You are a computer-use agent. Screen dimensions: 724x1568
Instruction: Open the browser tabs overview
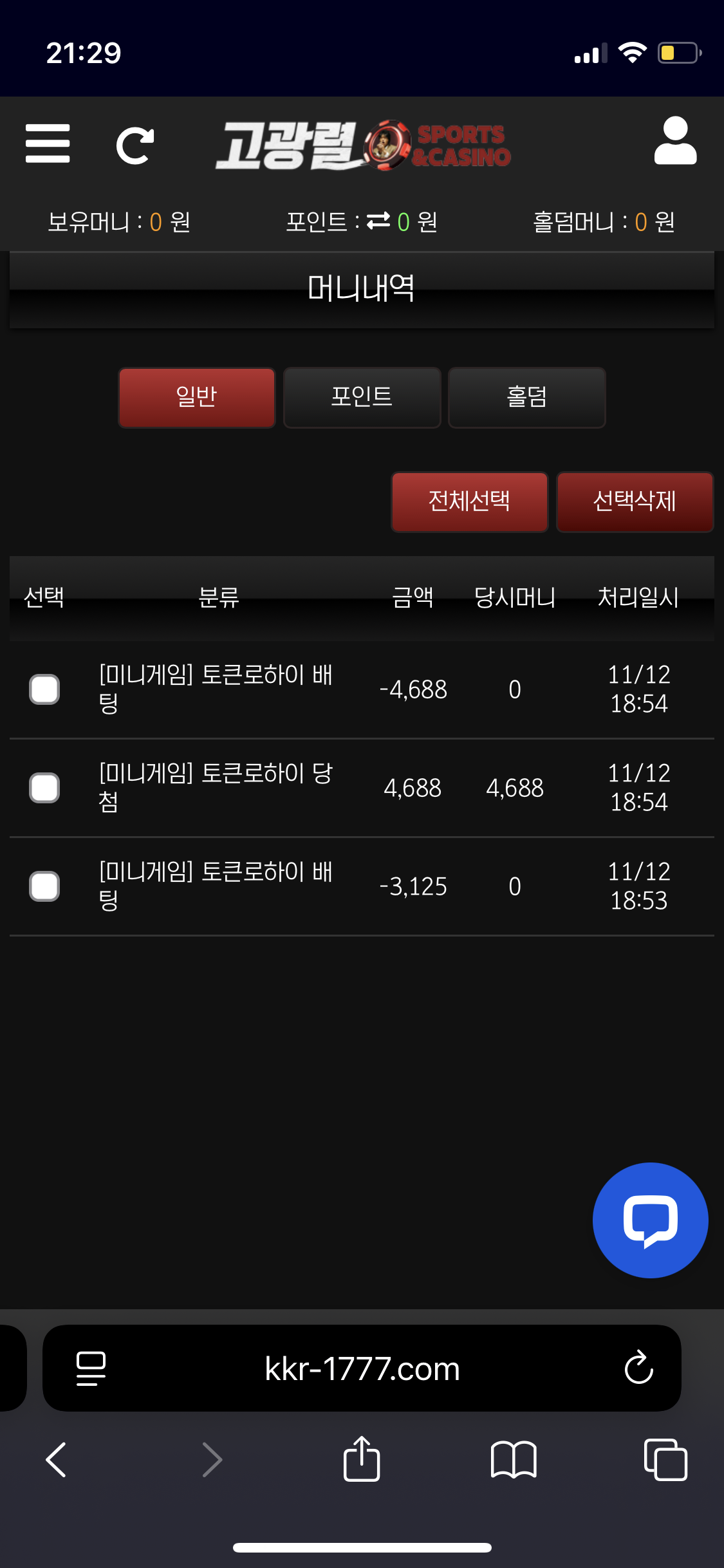(x=665, y=1459)
